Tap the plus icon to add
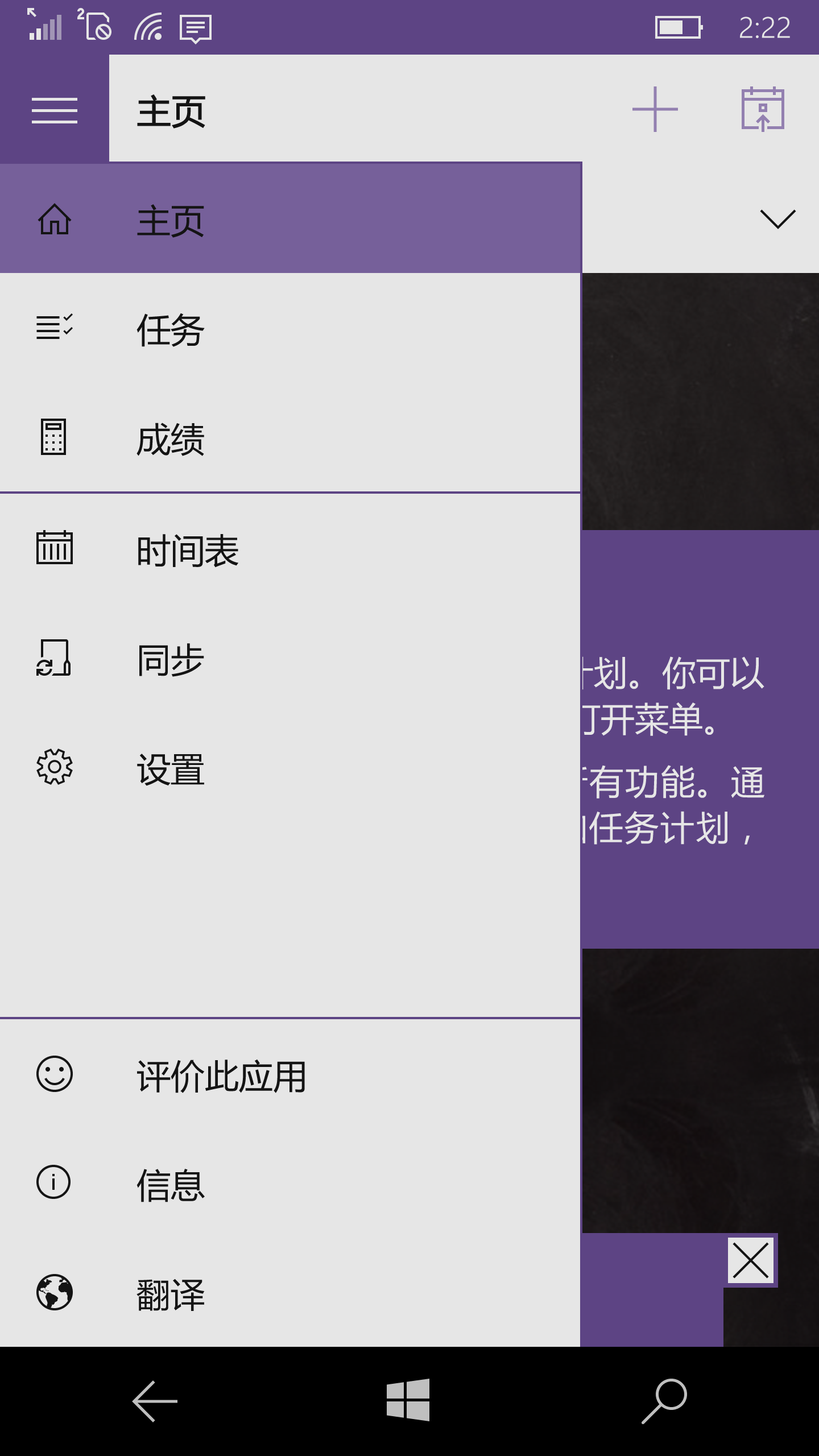 [x=655, y=109]
